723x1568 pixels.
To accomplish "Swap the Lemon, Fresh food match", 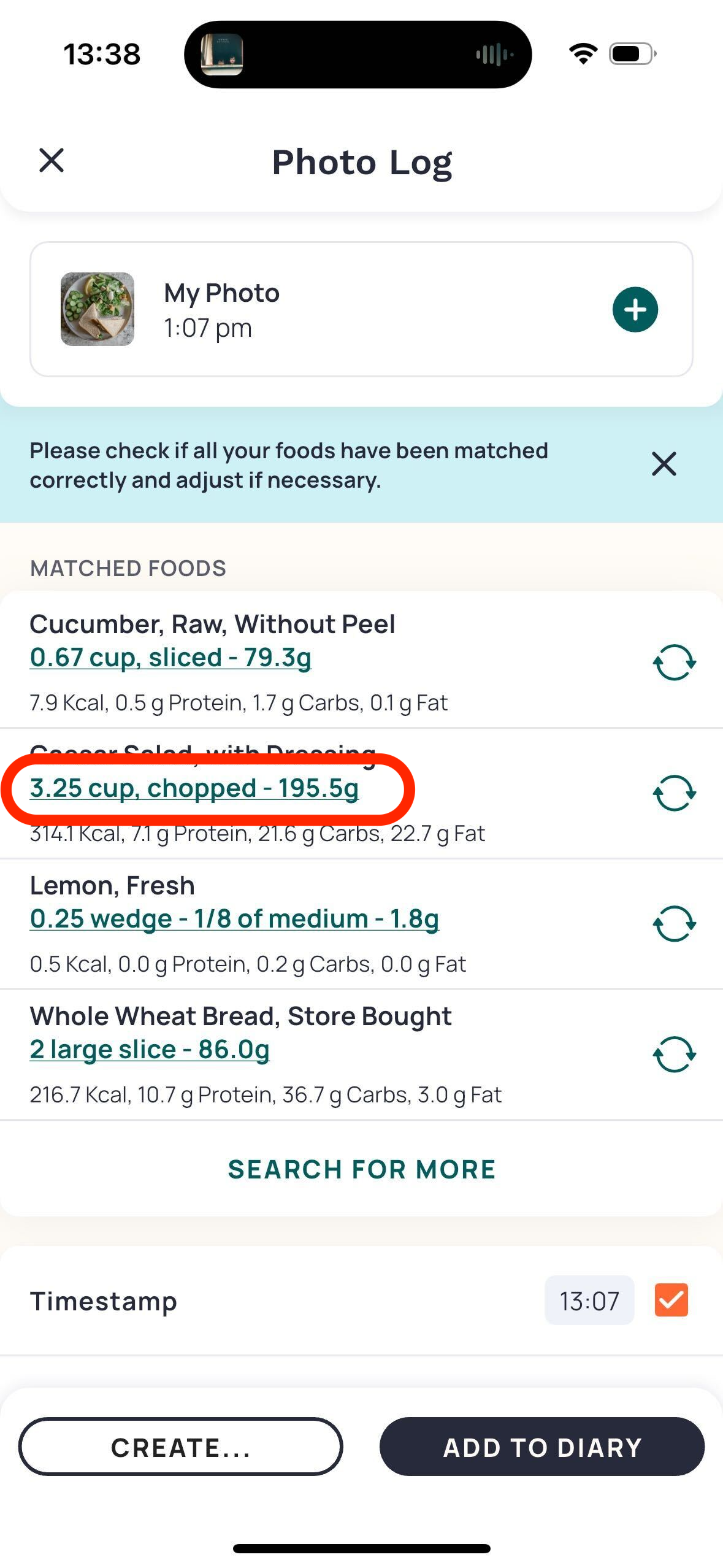I will coord(674,924).
